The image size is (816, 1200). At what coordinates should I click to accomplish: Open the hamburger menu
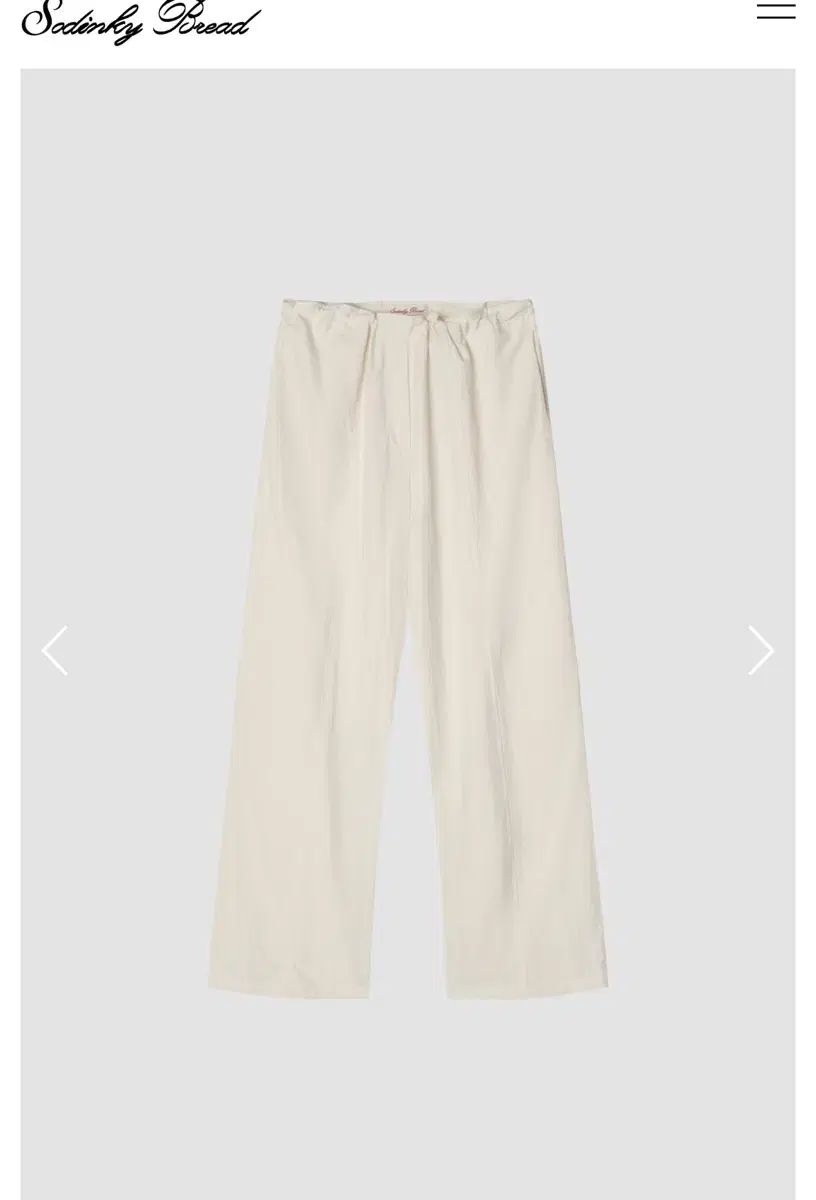[x=775, y=11]
